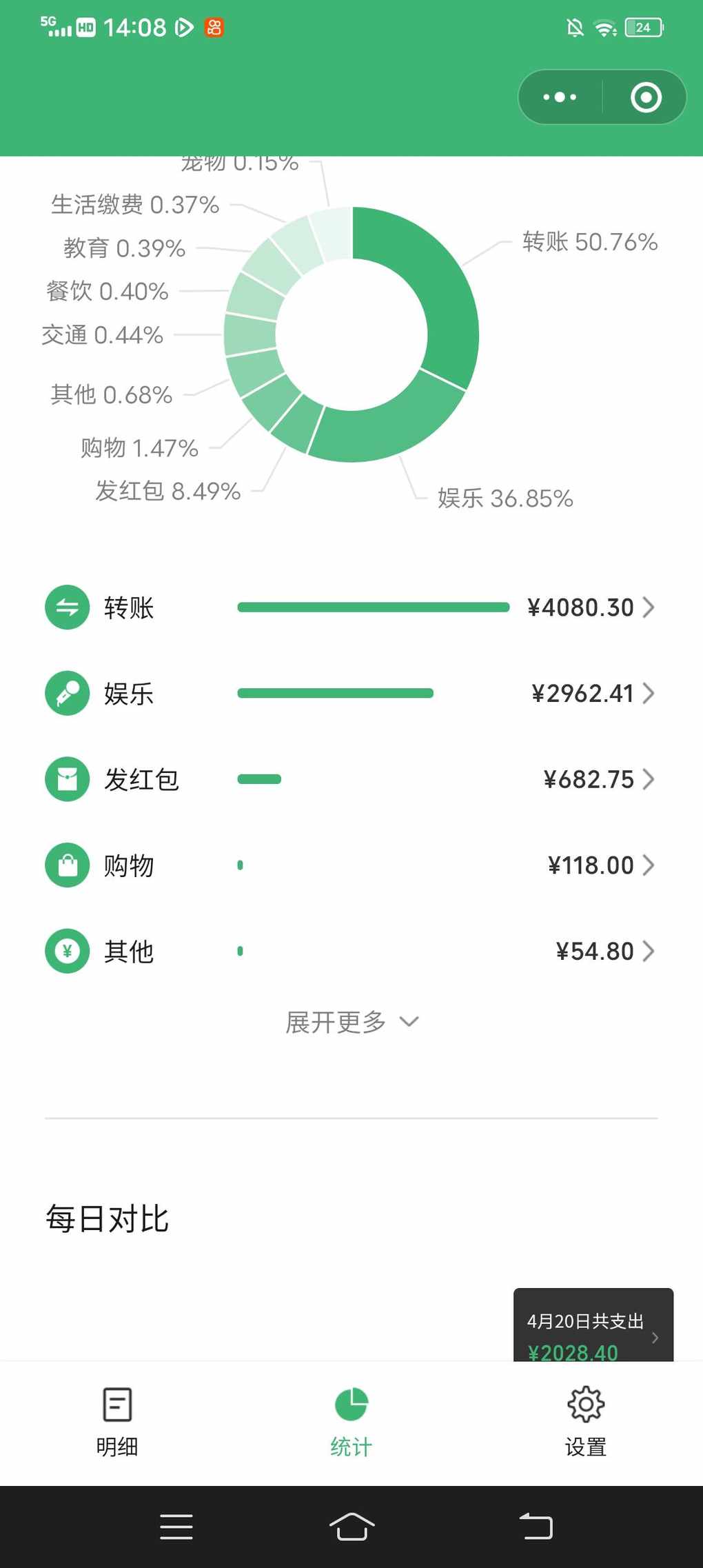
Task: Open the 发红包 expense row
Action: (x=350, y=779)
